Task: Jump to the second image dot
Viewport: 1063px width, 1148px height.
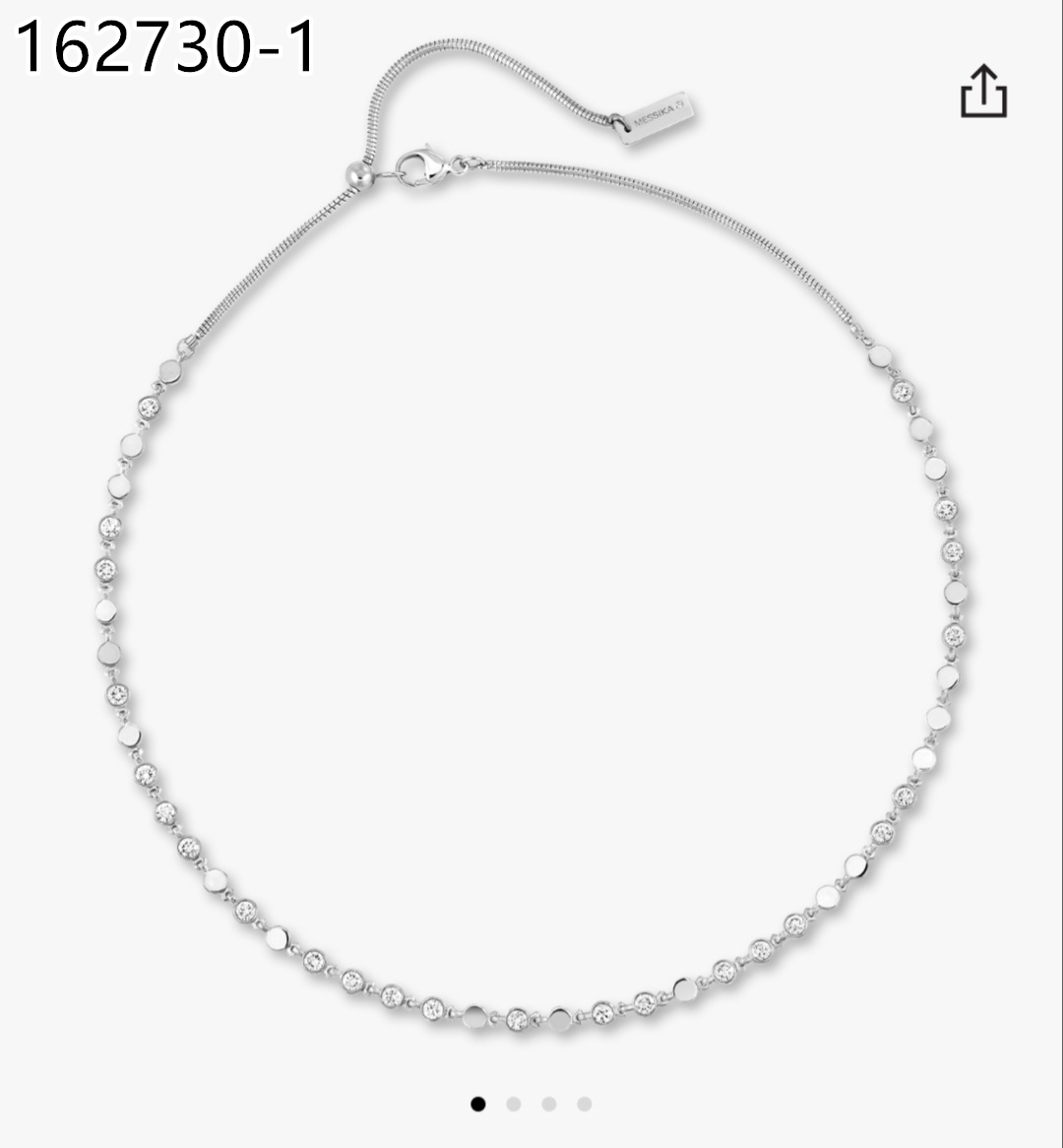Action: 514,1104
